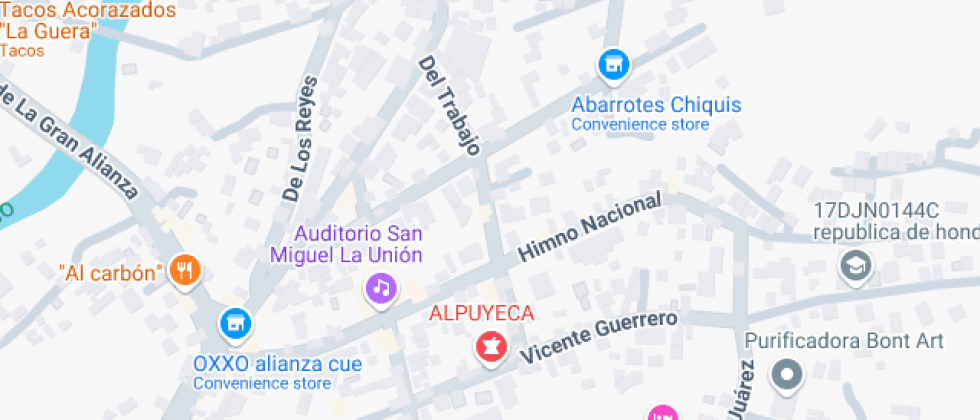Screen dimensions: 980x420
Task: Open the 17DJN0144C school marker
Action: pyautogui.click(x=856, y=266)
